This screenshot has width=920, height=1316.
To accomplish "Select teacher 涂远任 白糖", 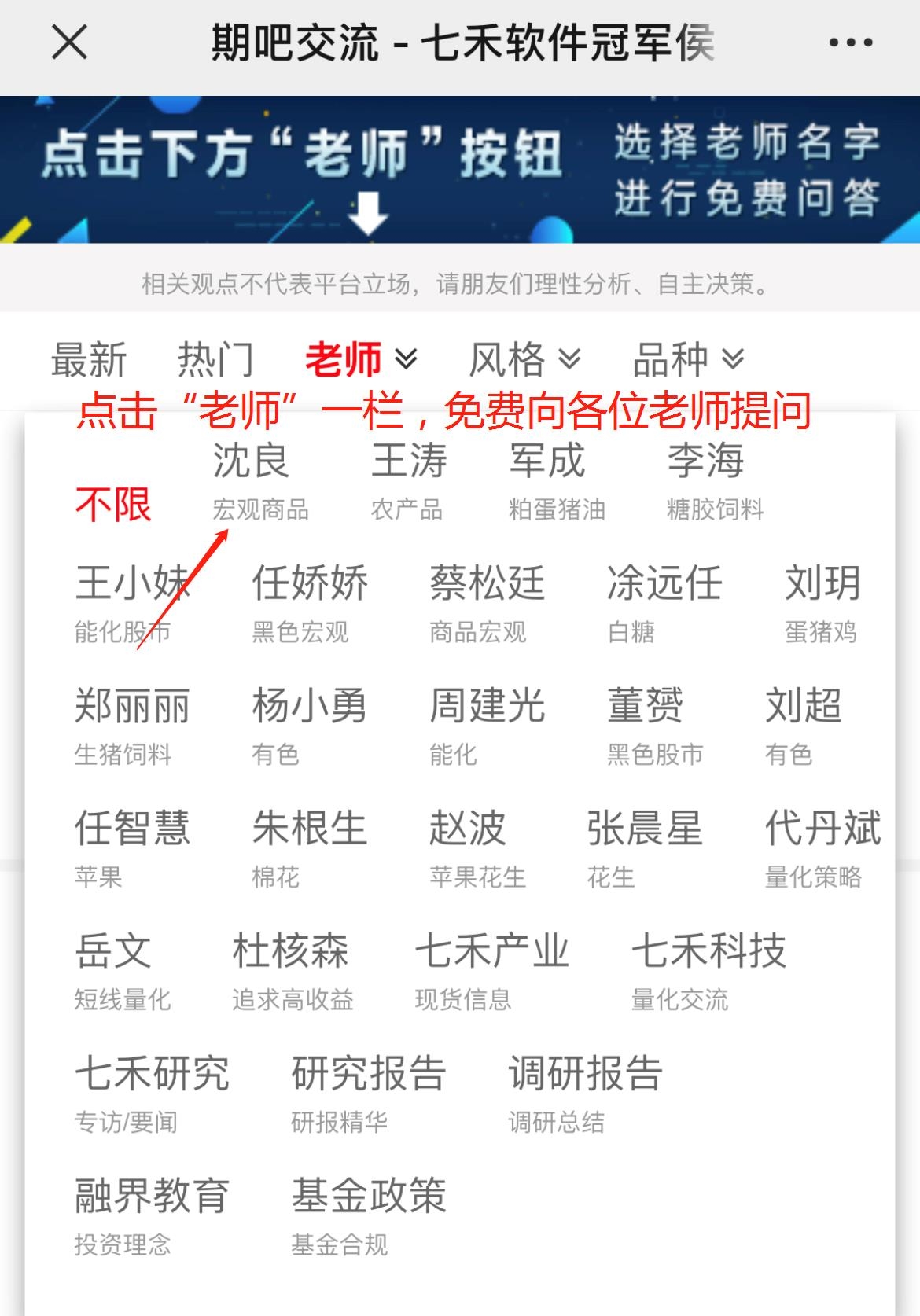I will point(664,603).
